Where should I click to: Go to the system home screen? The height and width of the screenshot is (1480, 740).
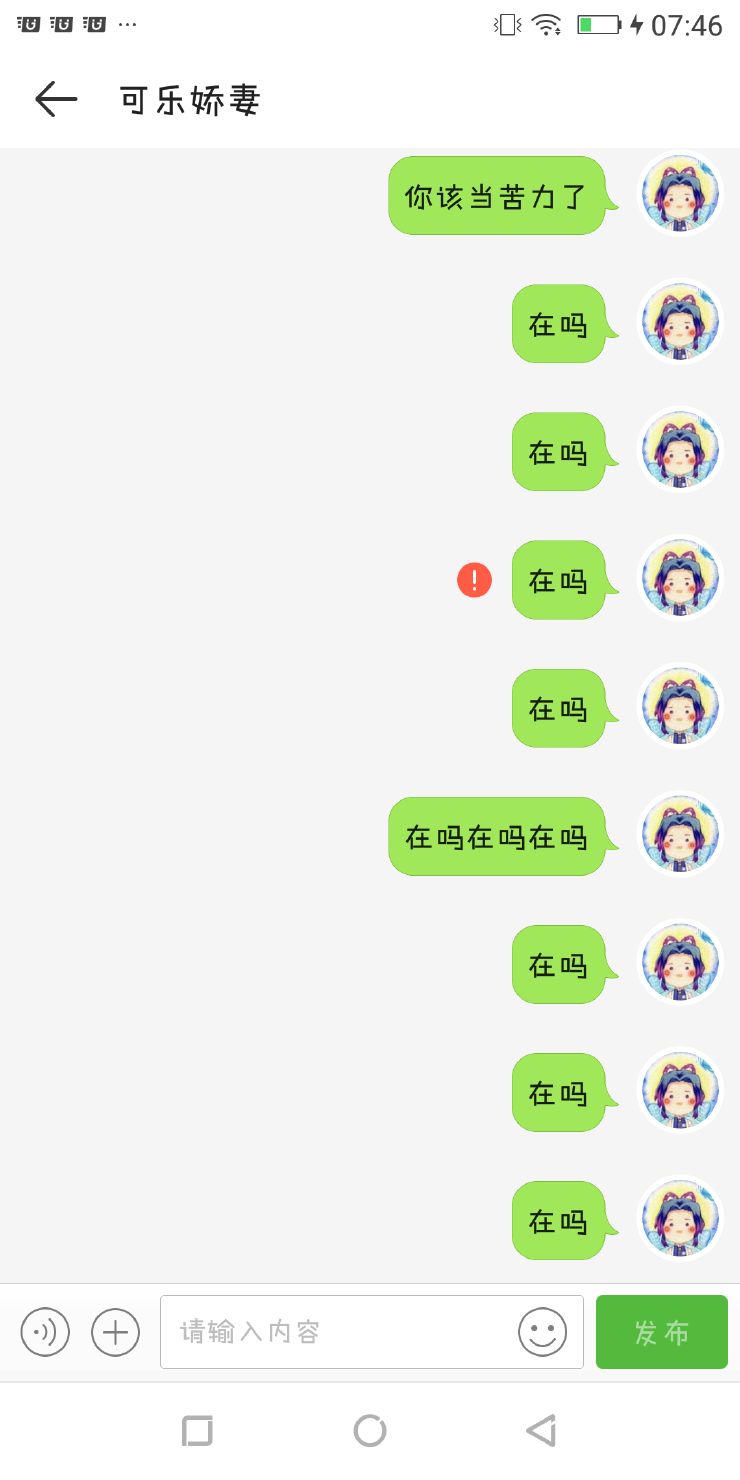[370, 1431]
